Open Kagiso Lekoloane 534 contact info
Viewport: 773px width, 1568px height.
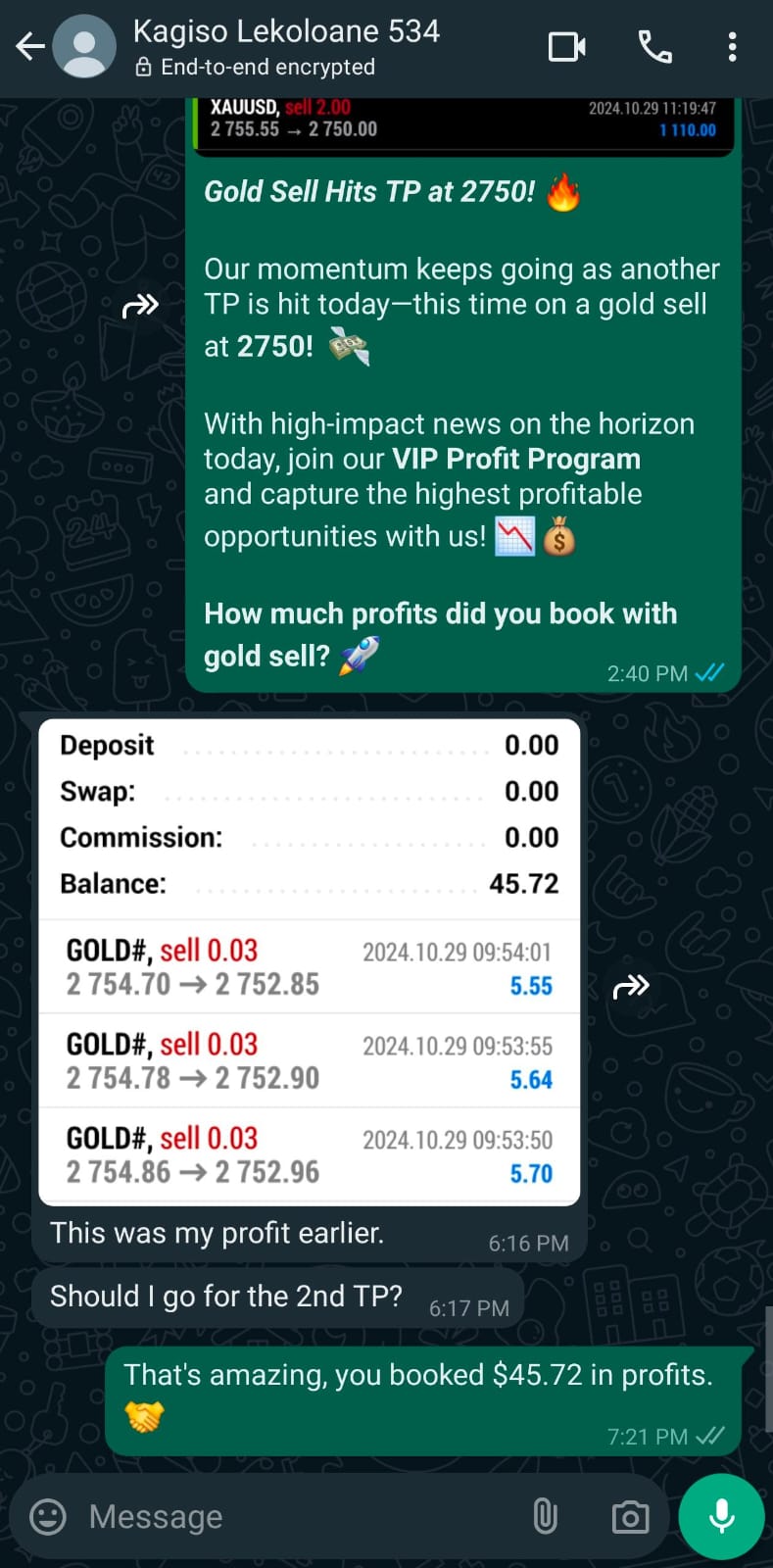[x=286, y=46]
